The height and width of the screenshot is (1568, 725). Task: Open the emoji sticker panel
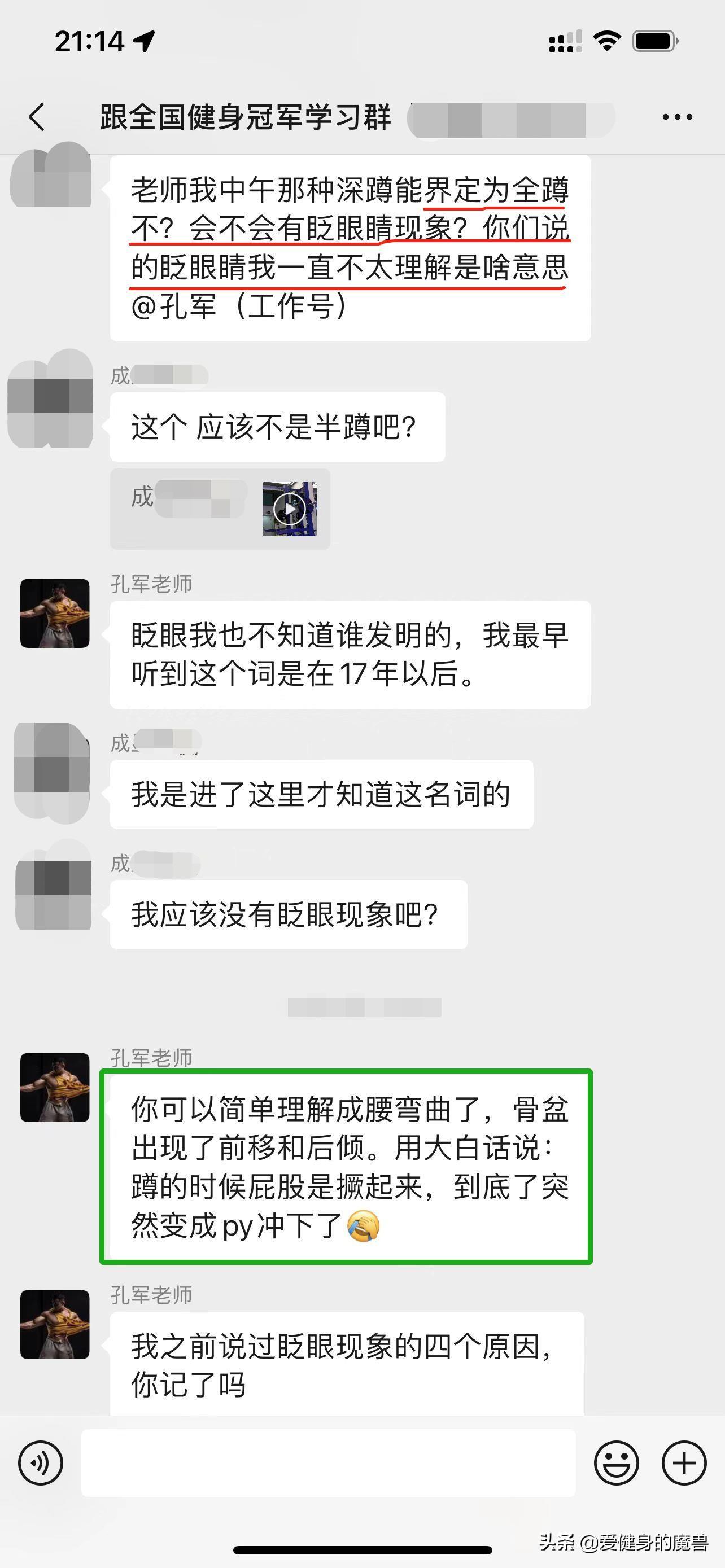pos(616,1462)
